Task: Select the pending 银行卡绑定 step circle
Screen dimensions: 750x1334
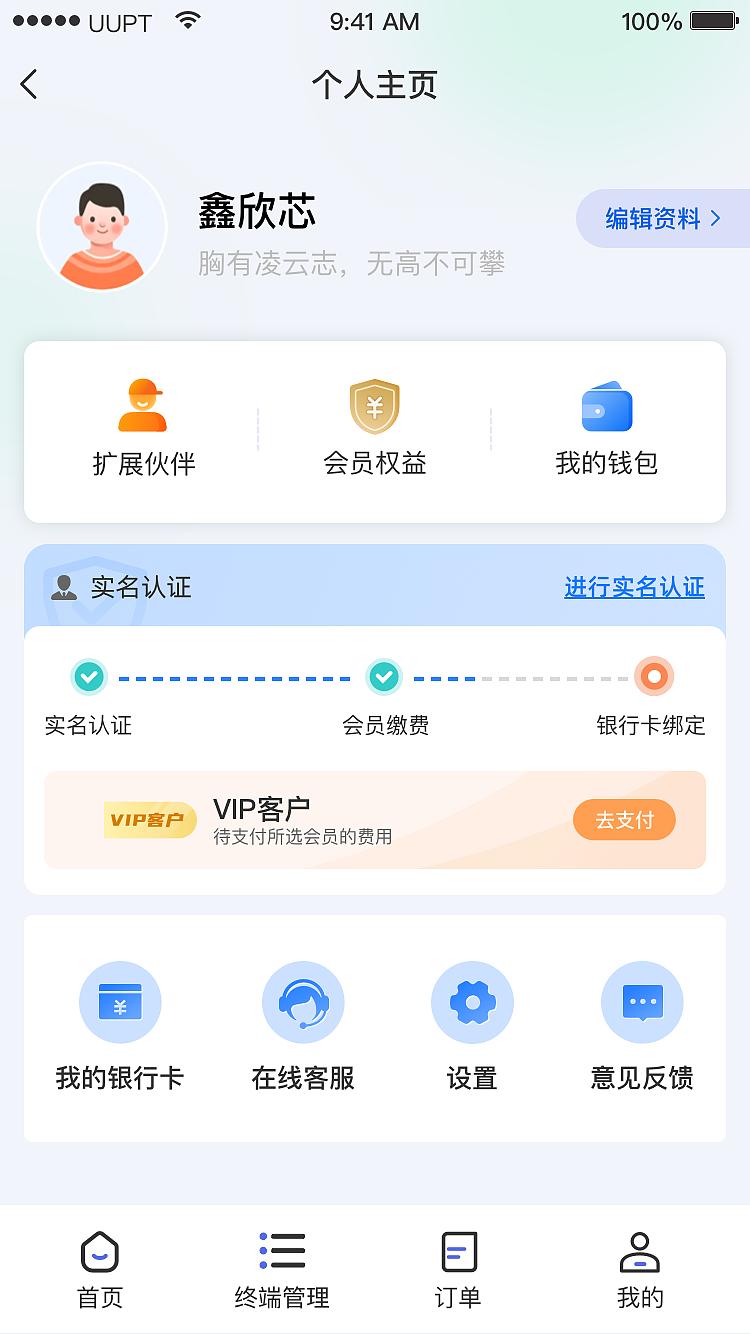Action: 654,677
